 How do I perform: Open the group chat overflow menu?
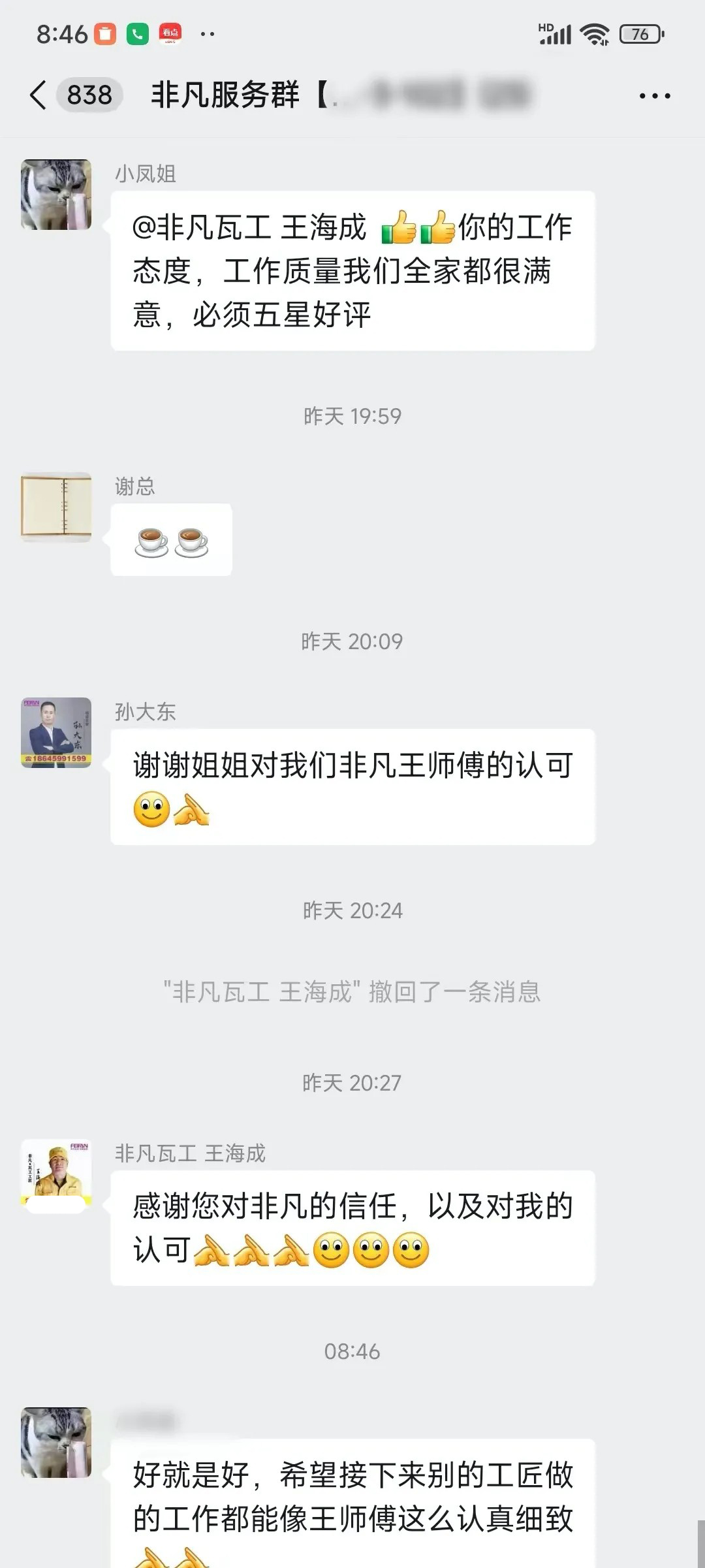pos(654,96)
